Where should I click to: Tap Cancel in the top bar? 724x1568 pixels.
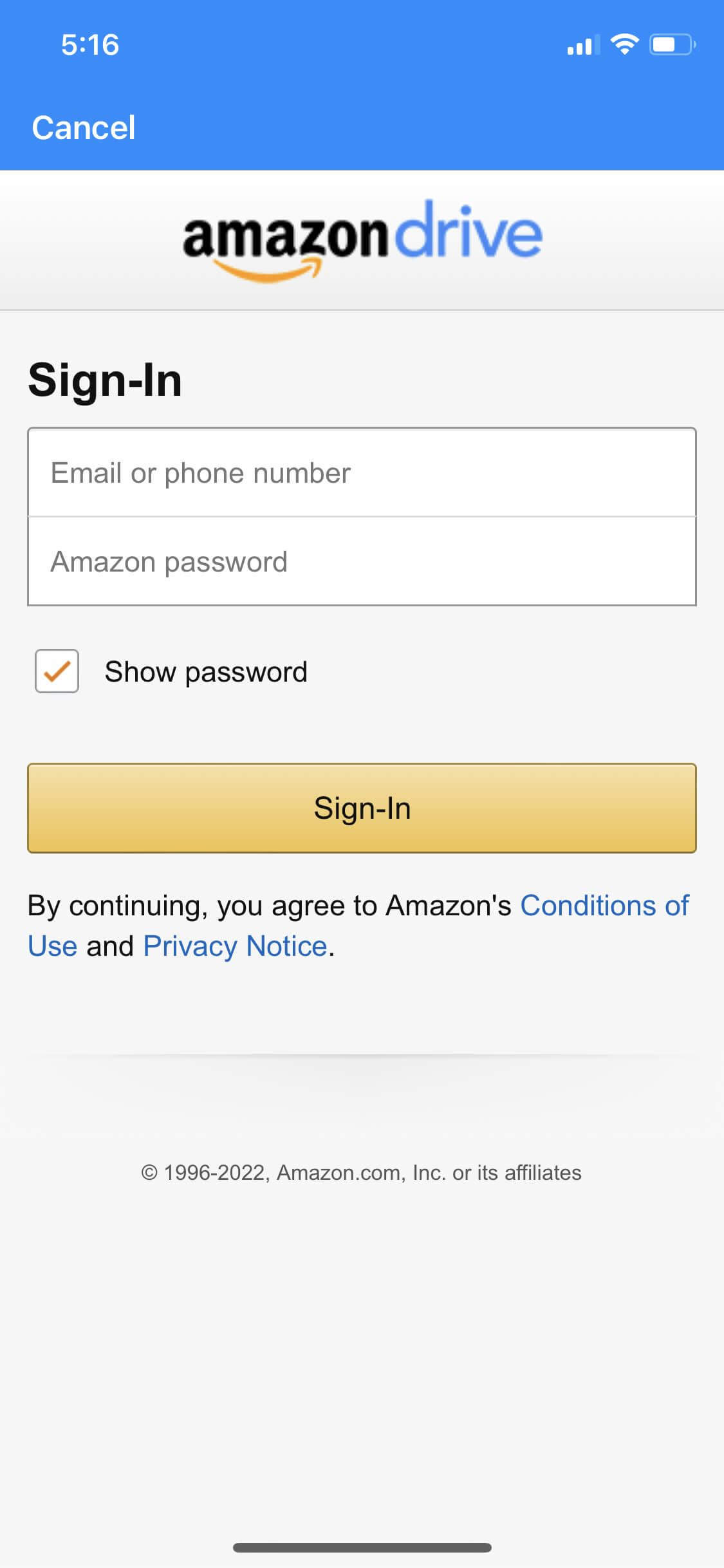[82, 127]
